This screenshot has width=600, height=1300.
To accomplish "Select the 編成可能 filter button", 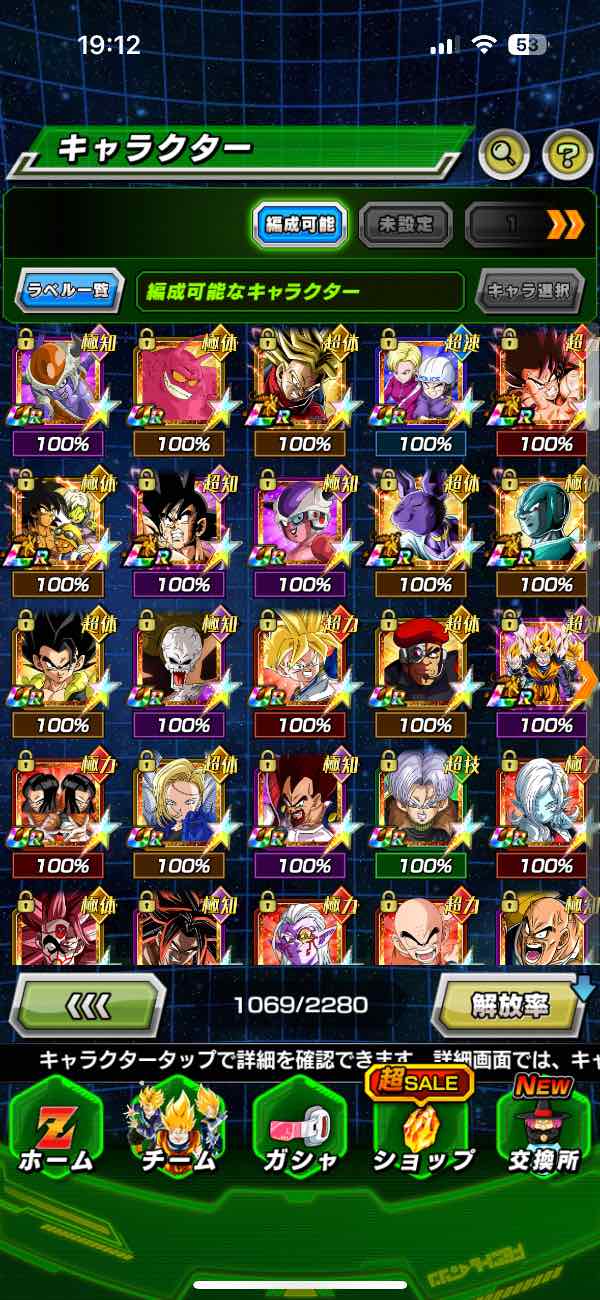I will (x=300, y=225).
